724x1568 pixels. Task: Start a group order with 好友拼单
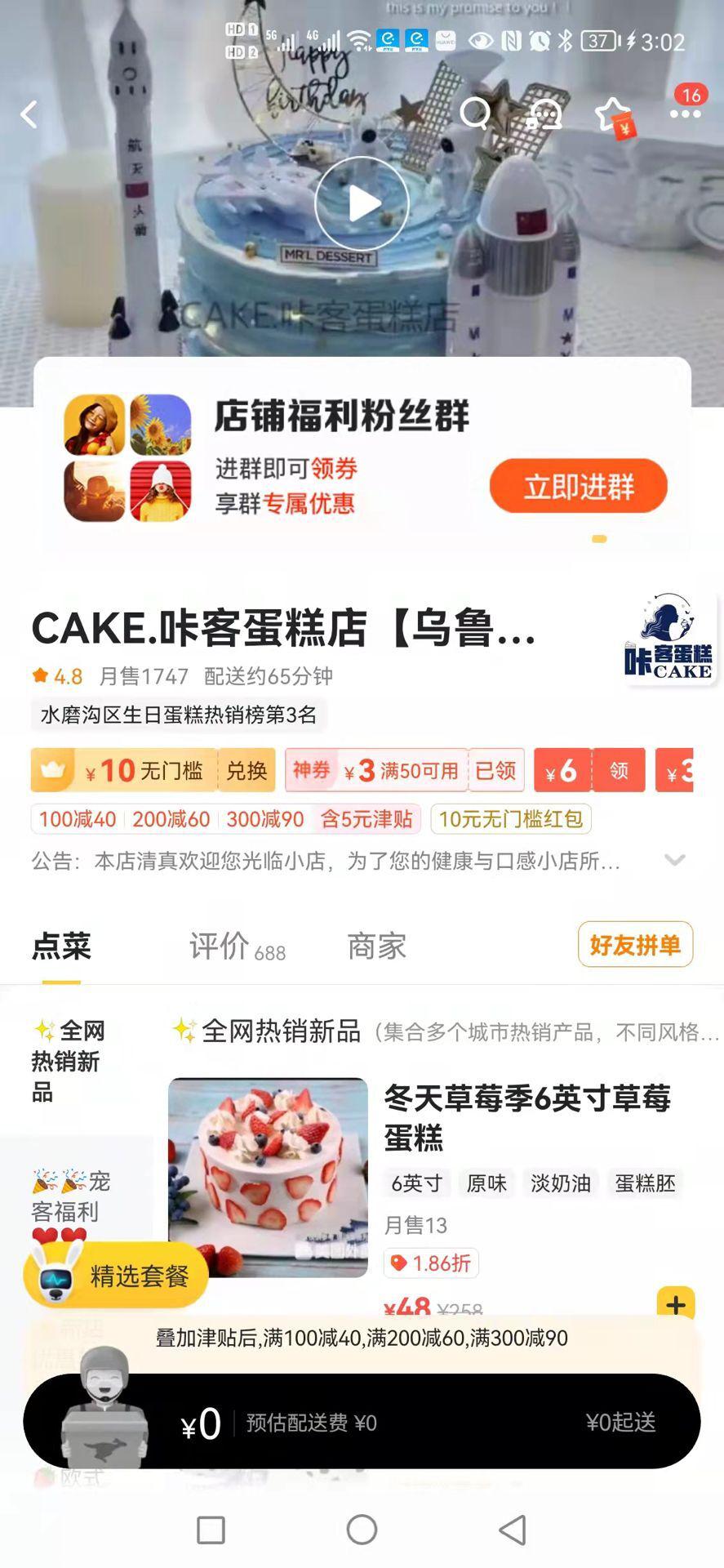coord(635,945)
